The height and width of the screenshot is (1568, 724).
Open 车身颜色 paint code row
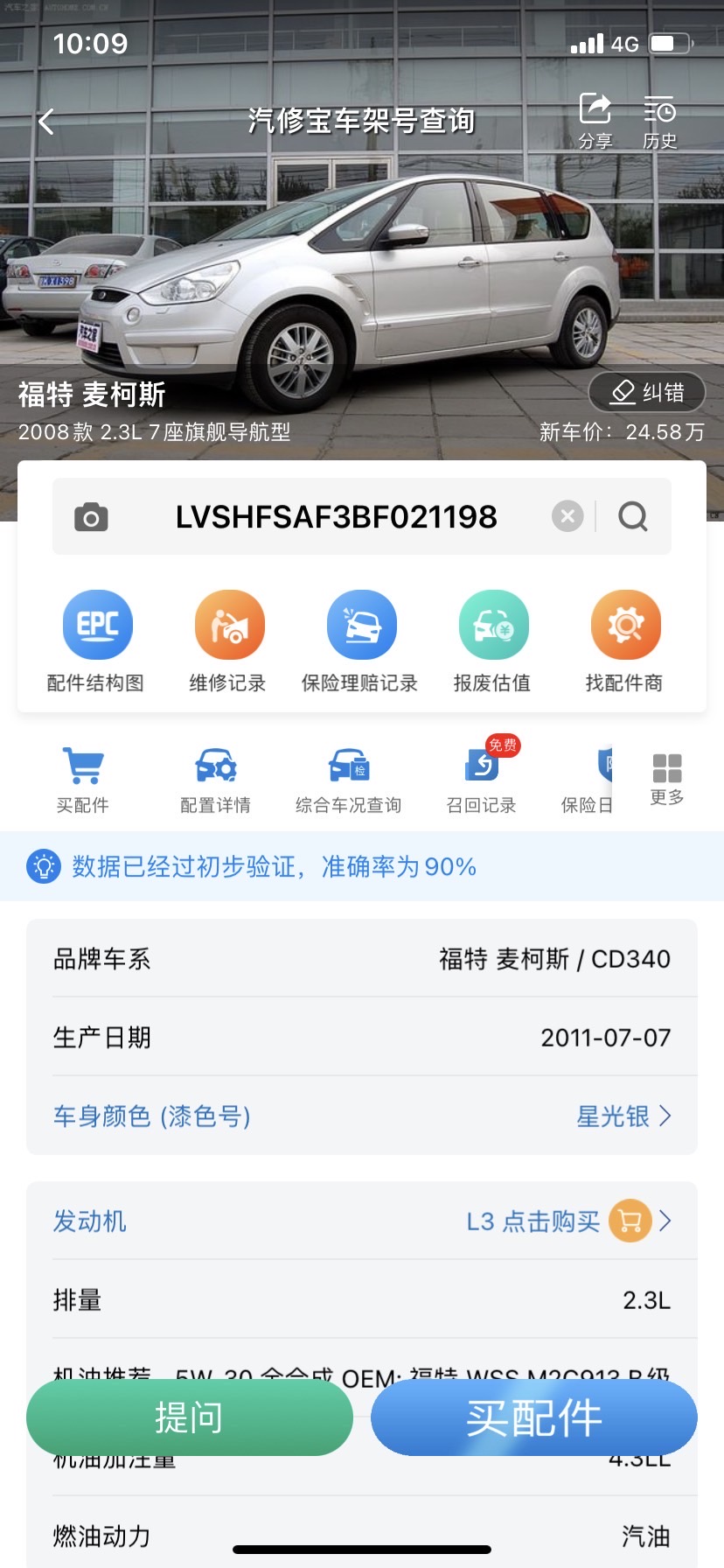362,1116
